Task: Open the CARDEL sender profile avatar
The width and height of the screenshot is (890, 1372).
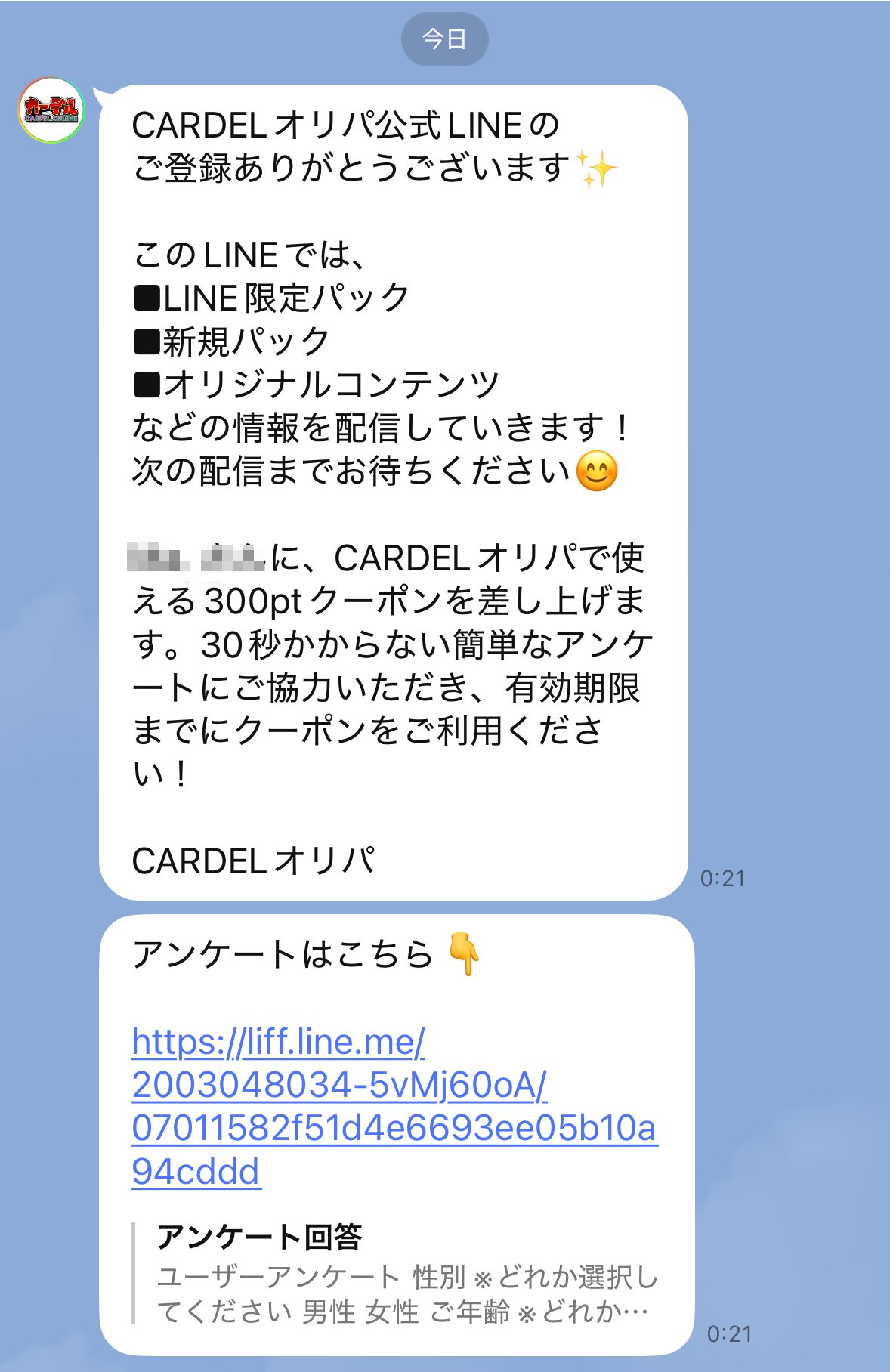Action: tap(51, 111)
